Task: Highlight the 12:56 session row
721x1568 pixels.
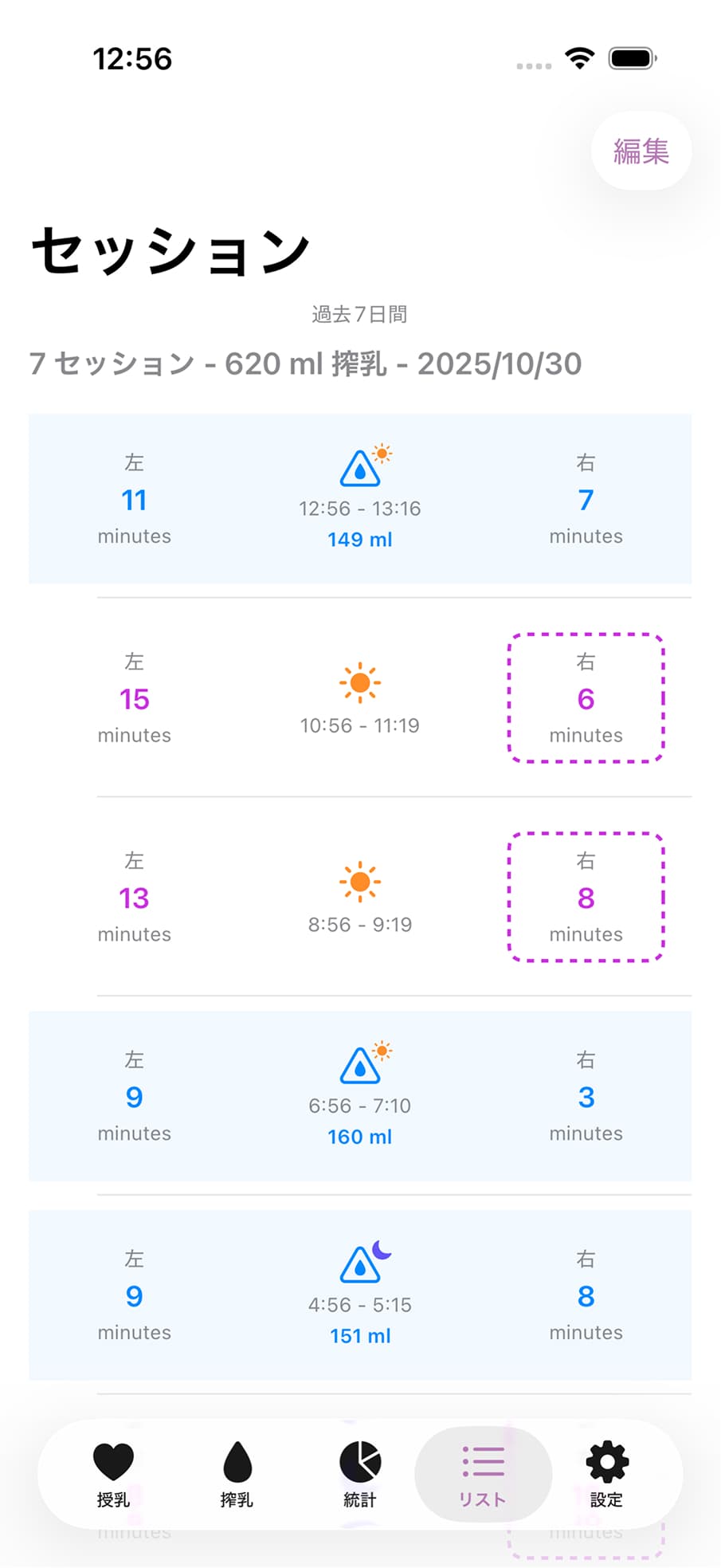Action: pyautogui.click(x=360, y=496)
